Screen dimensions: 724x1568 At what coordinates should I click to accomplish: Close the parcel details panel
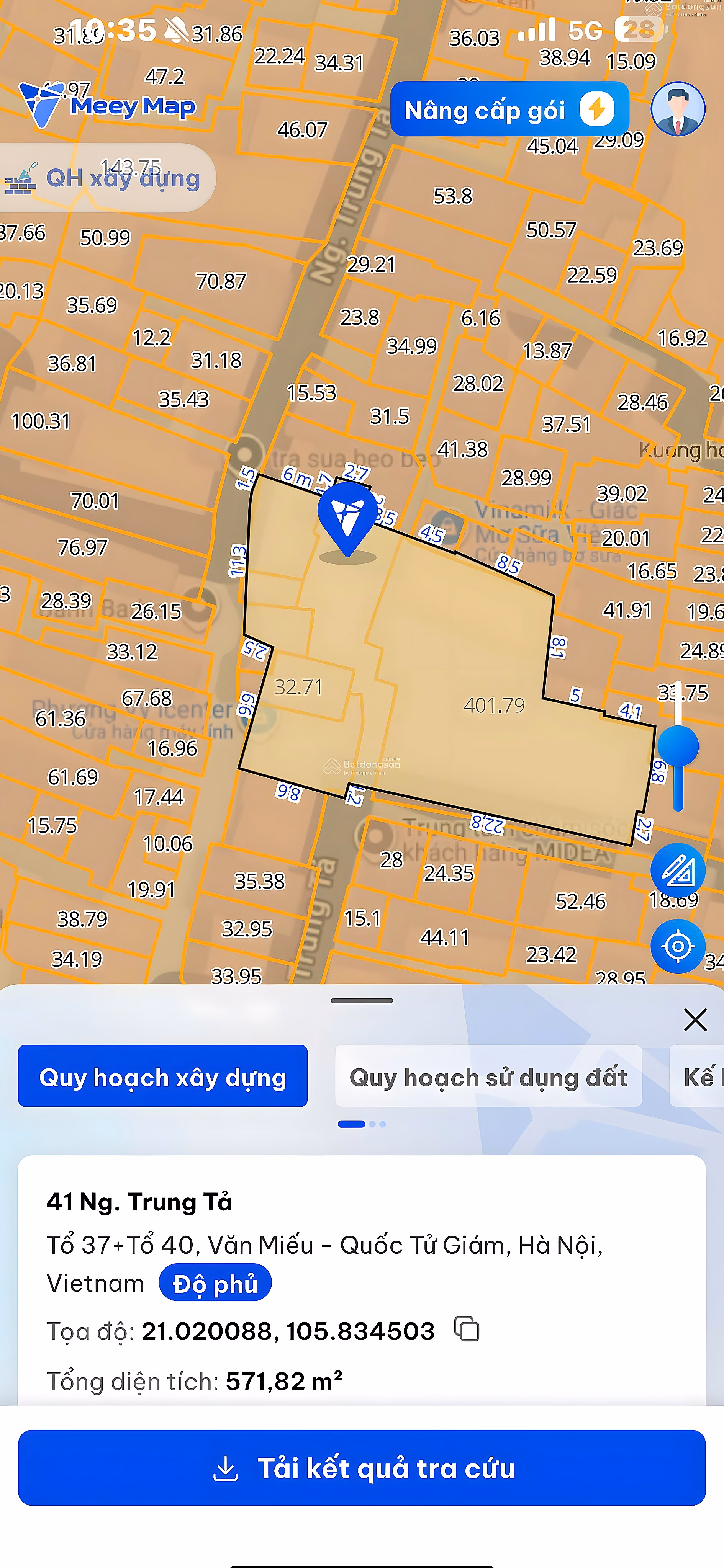(695, 1019)
